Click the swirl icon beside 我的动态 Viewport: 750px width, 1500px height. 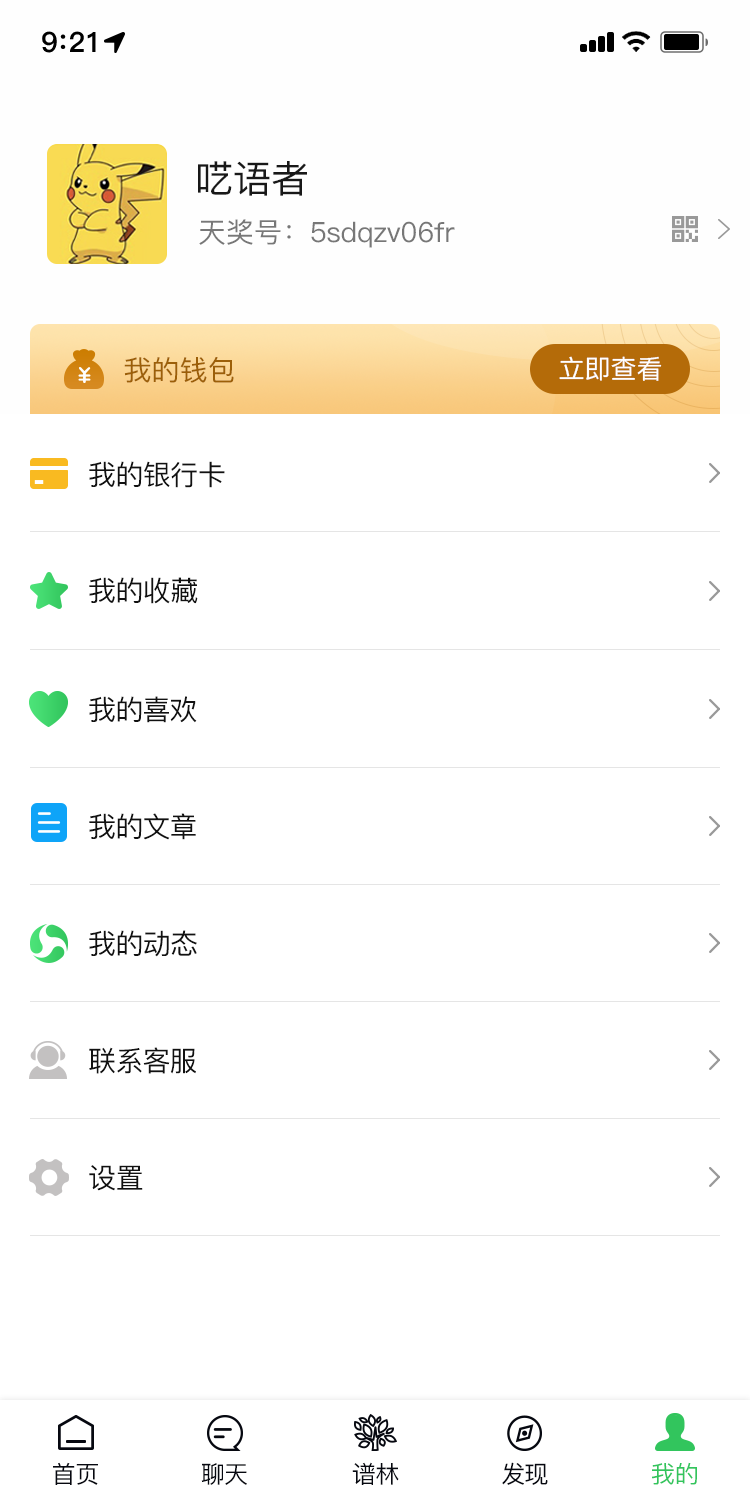pyautogui.click(x=49, y=942)
